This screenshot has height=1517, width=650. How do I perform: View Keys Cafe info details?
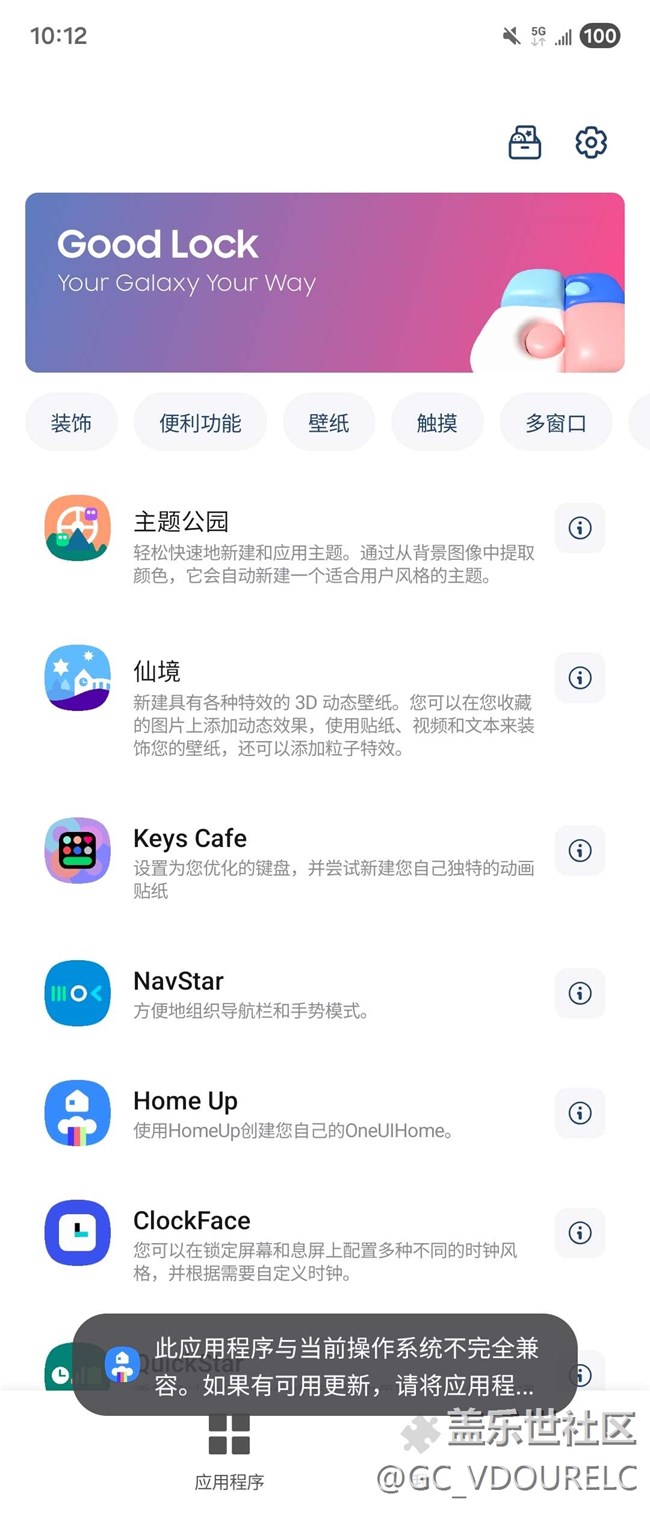(x=580, y=850)
